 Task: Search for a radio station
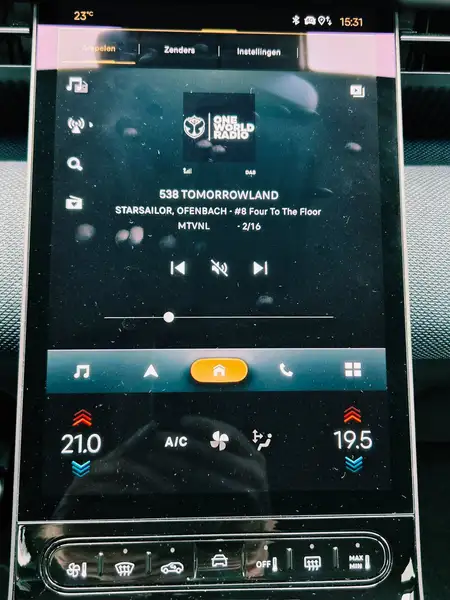tap(75, 164)
